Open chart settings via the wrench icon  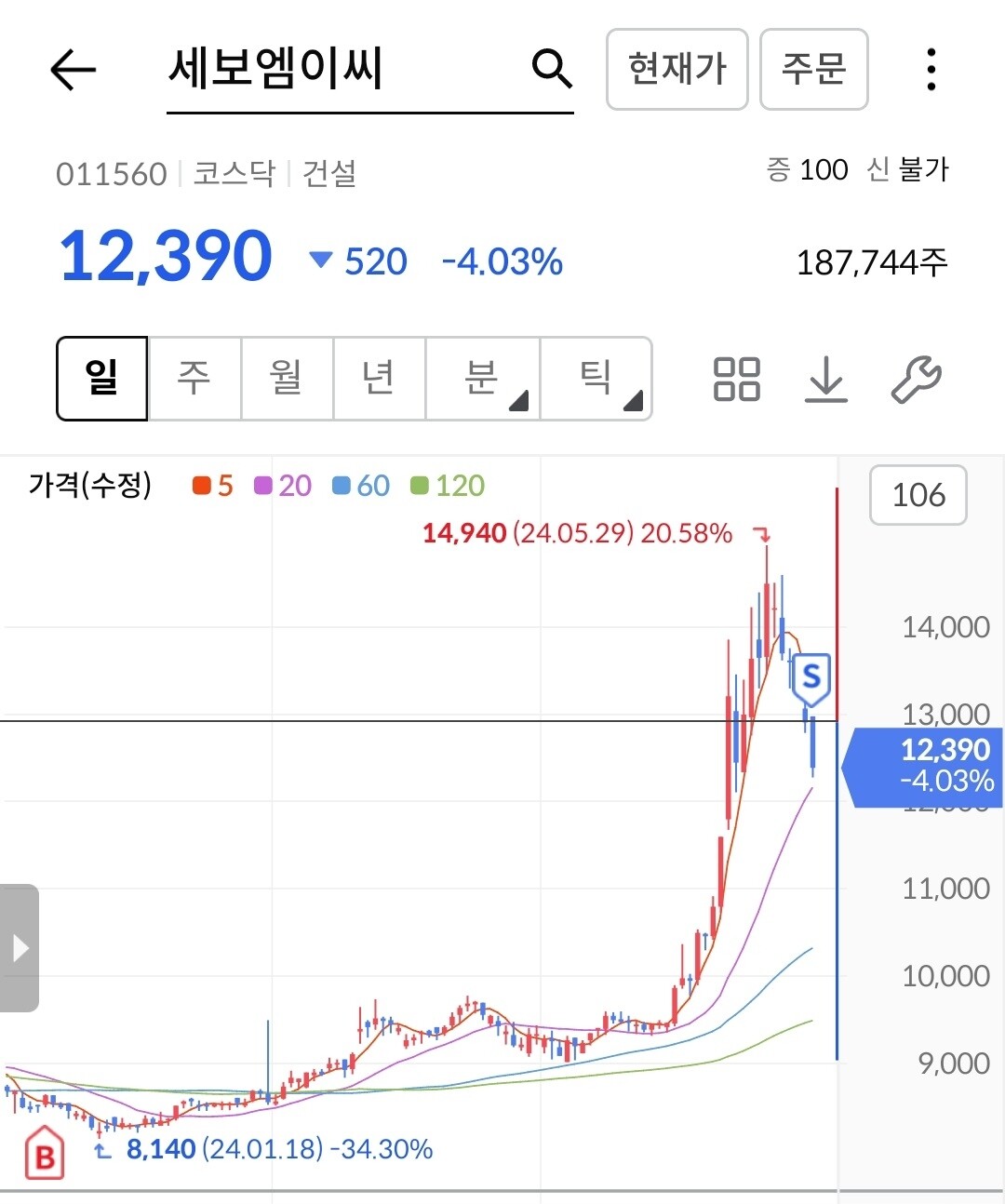(917, 379)
